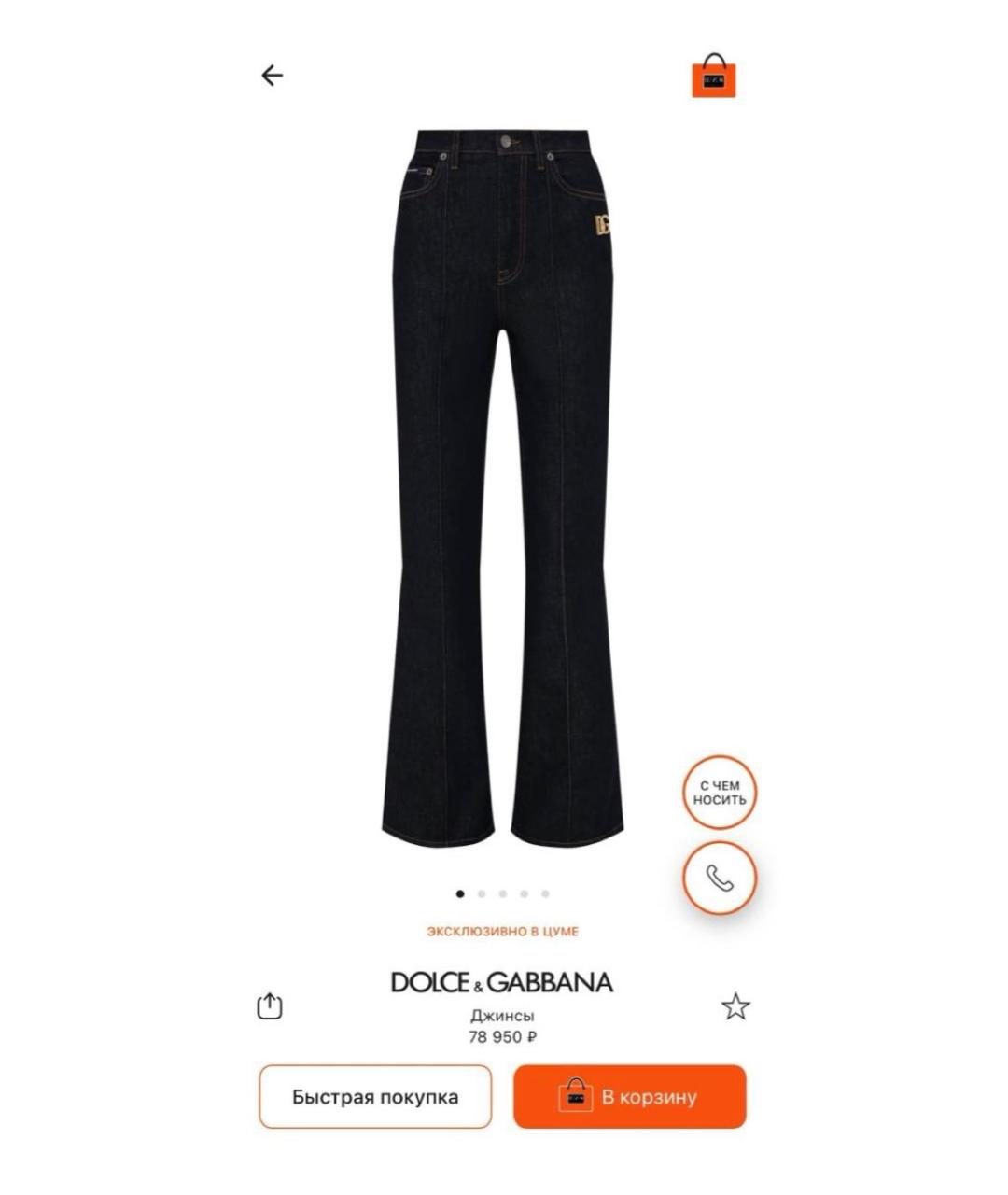Tap the photo page indicator dots

(x=503, y=893)
